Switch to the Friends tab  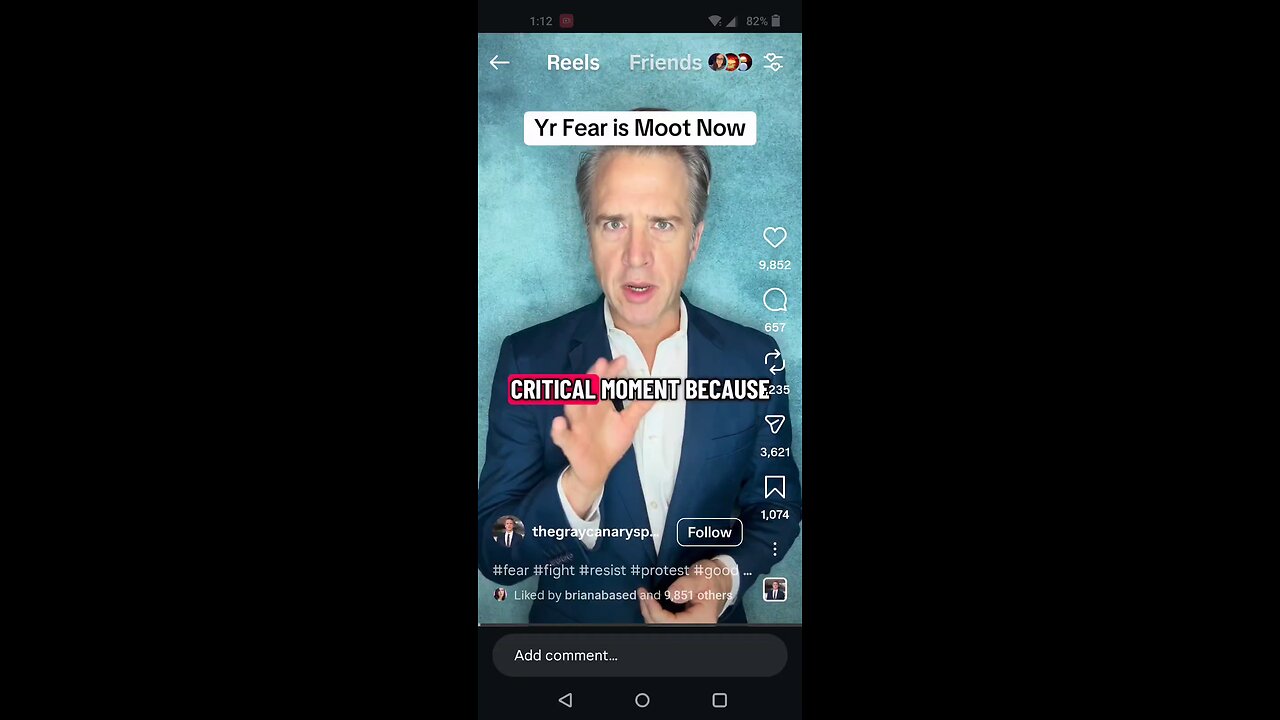pyautogui.click(x=665, y=63)
